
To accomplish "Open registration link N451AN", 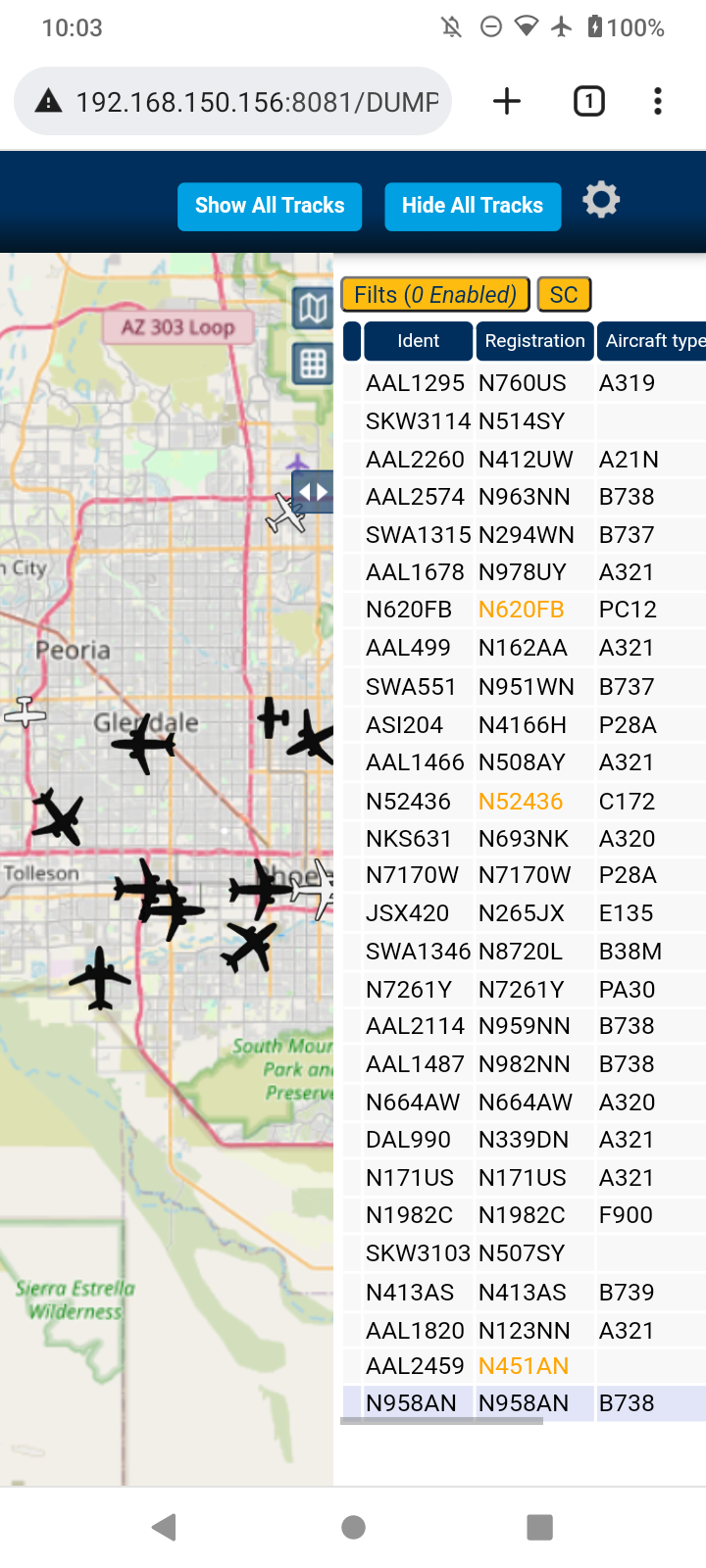I will (x=524, y=1366).
